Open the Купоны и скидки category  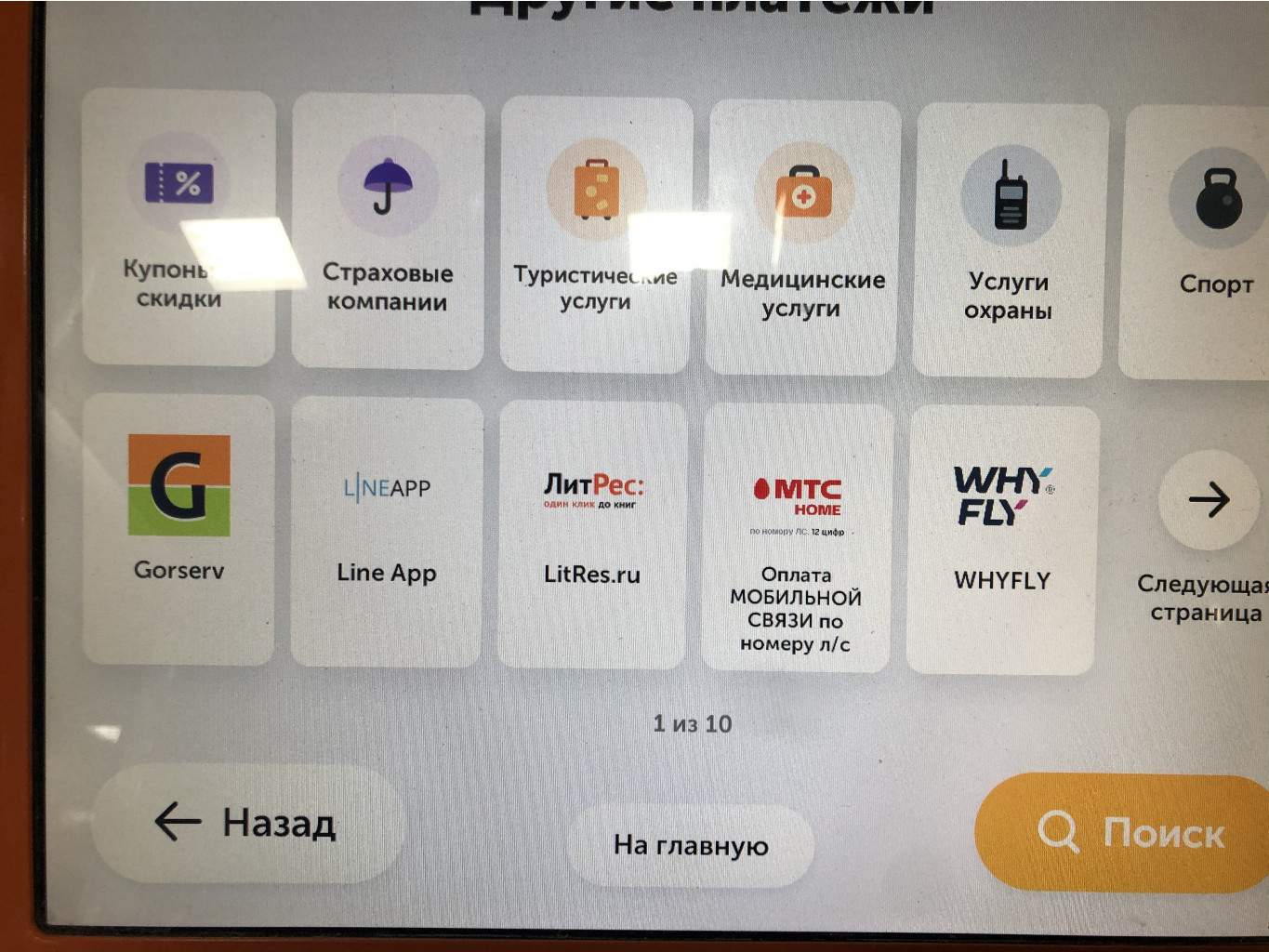(x=178, y=228)
